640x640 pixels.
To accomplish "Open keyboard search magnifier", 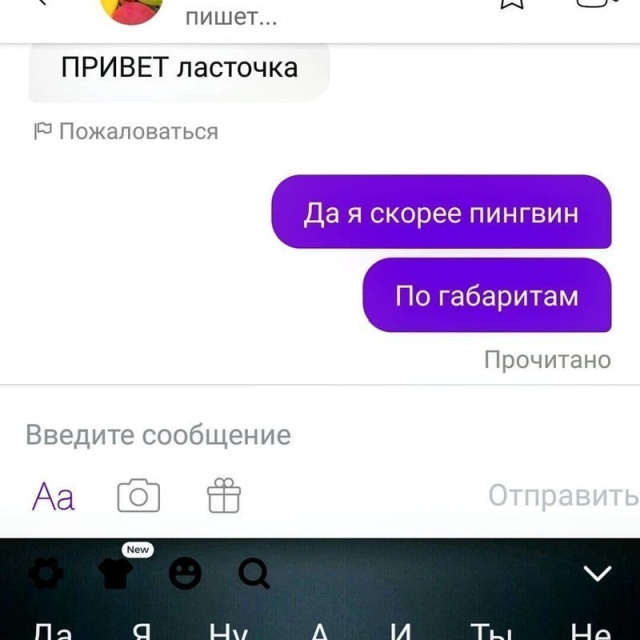I will [254, 574].
